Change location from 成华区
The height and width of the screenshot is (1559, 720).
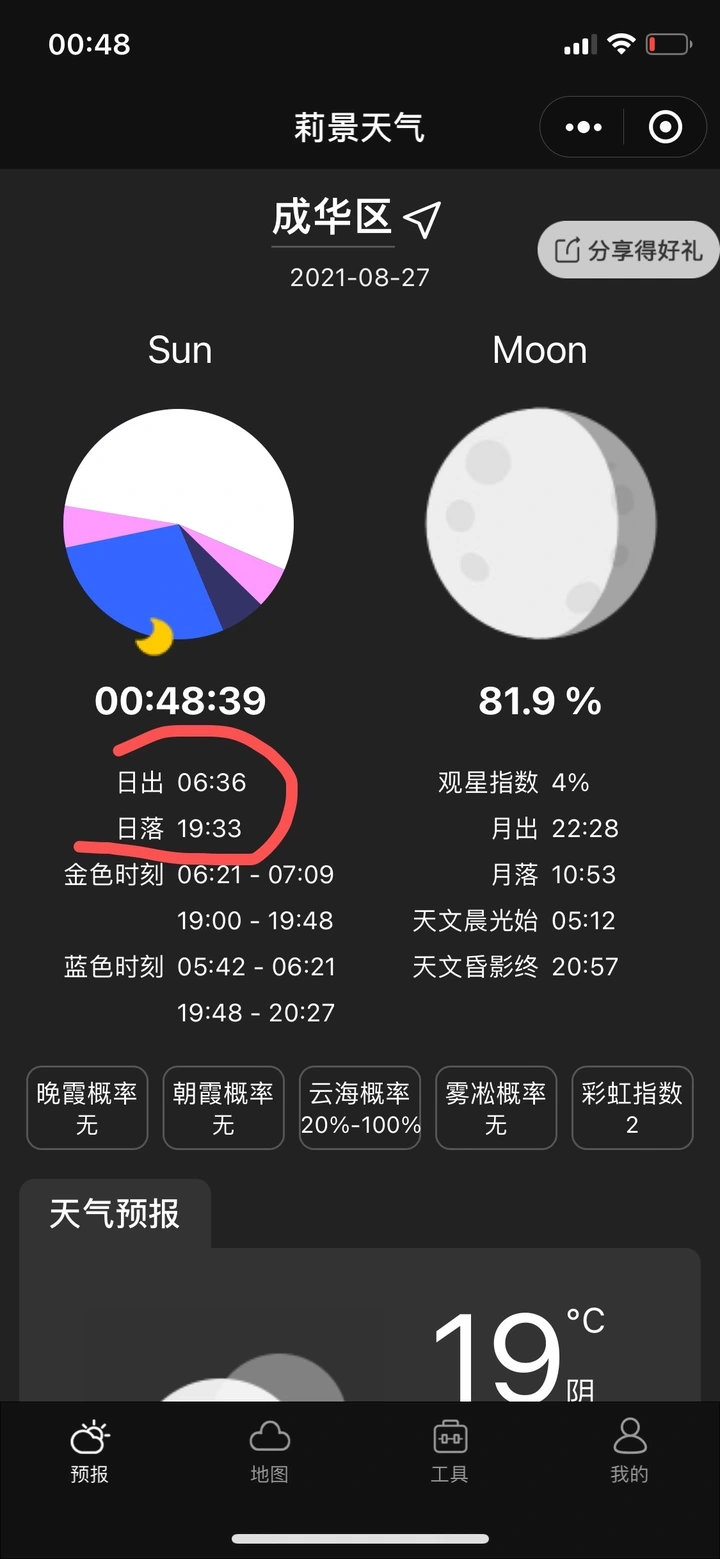[x=333, y=218]
